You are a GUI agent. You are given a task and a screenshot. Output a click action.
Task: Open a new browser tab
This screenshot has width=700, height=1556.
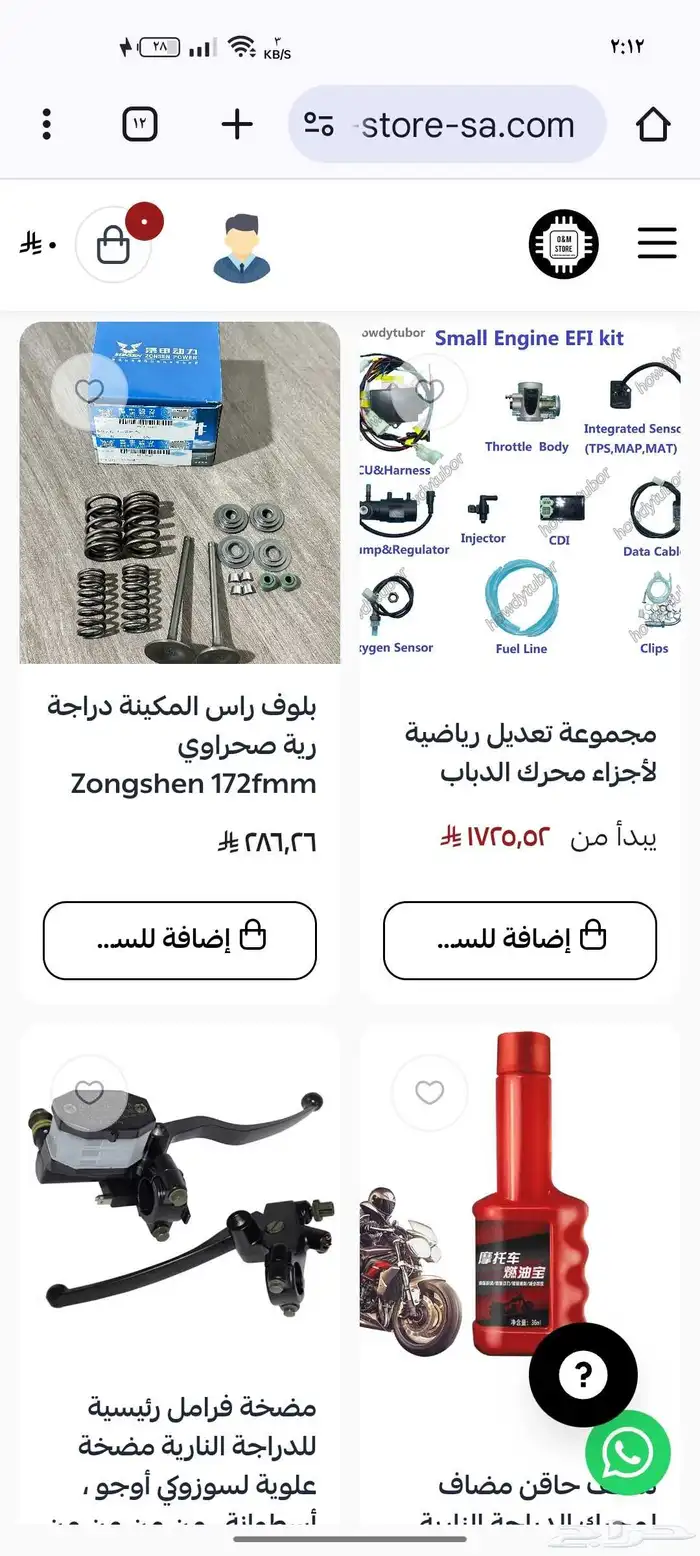coord(237,125)
